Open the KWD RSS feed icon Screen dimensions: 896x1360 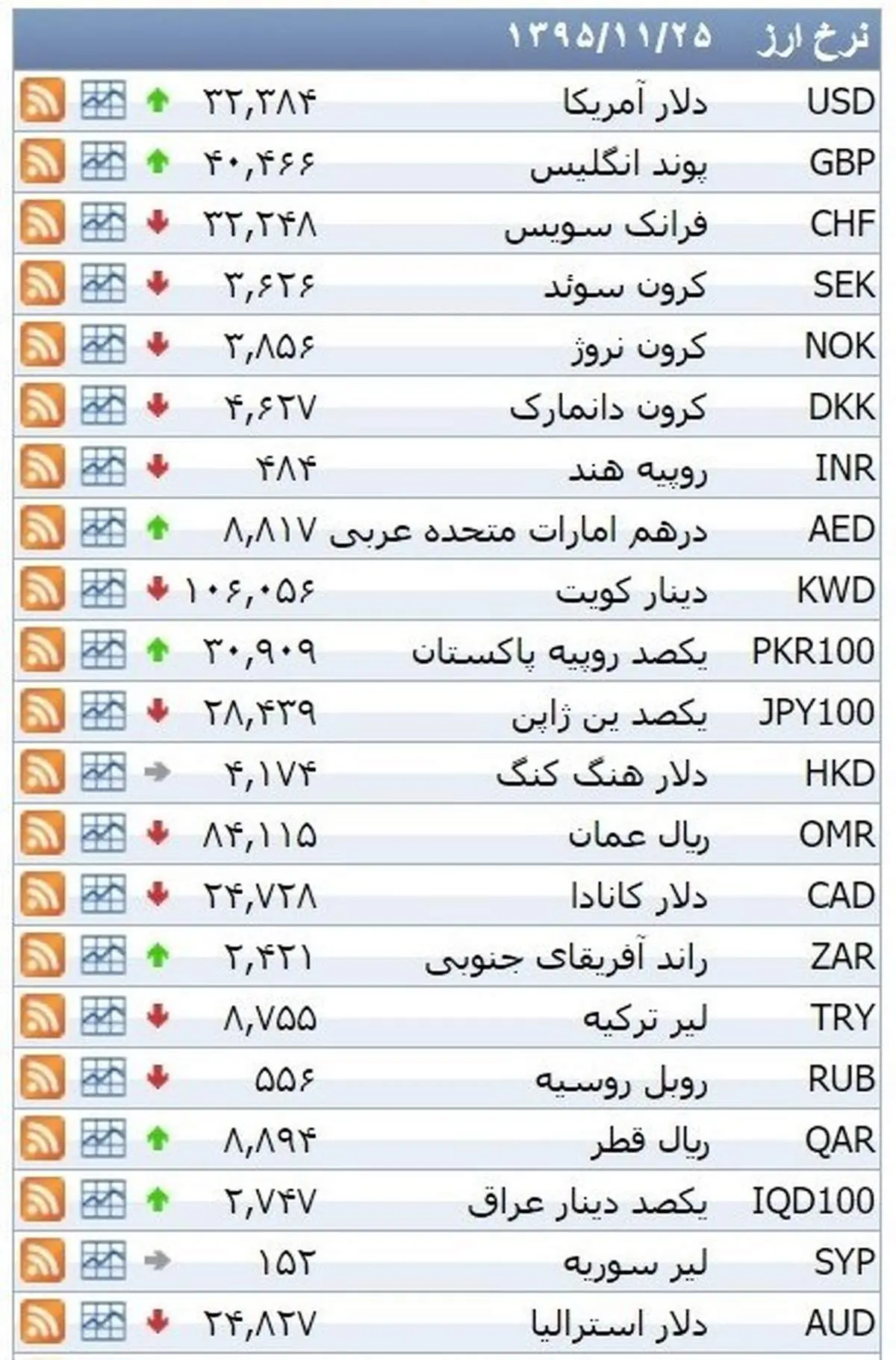coord(43,590)
